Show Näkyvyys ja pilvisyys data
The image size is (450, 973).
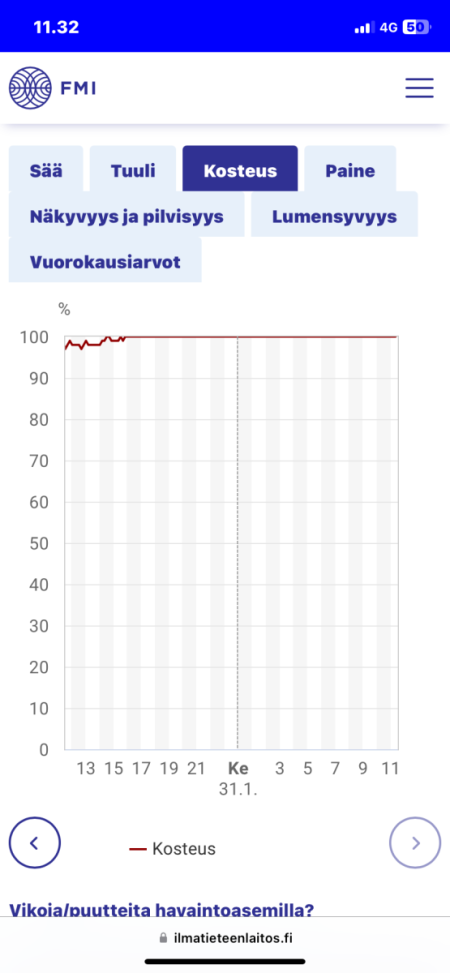tap(127, 215)
